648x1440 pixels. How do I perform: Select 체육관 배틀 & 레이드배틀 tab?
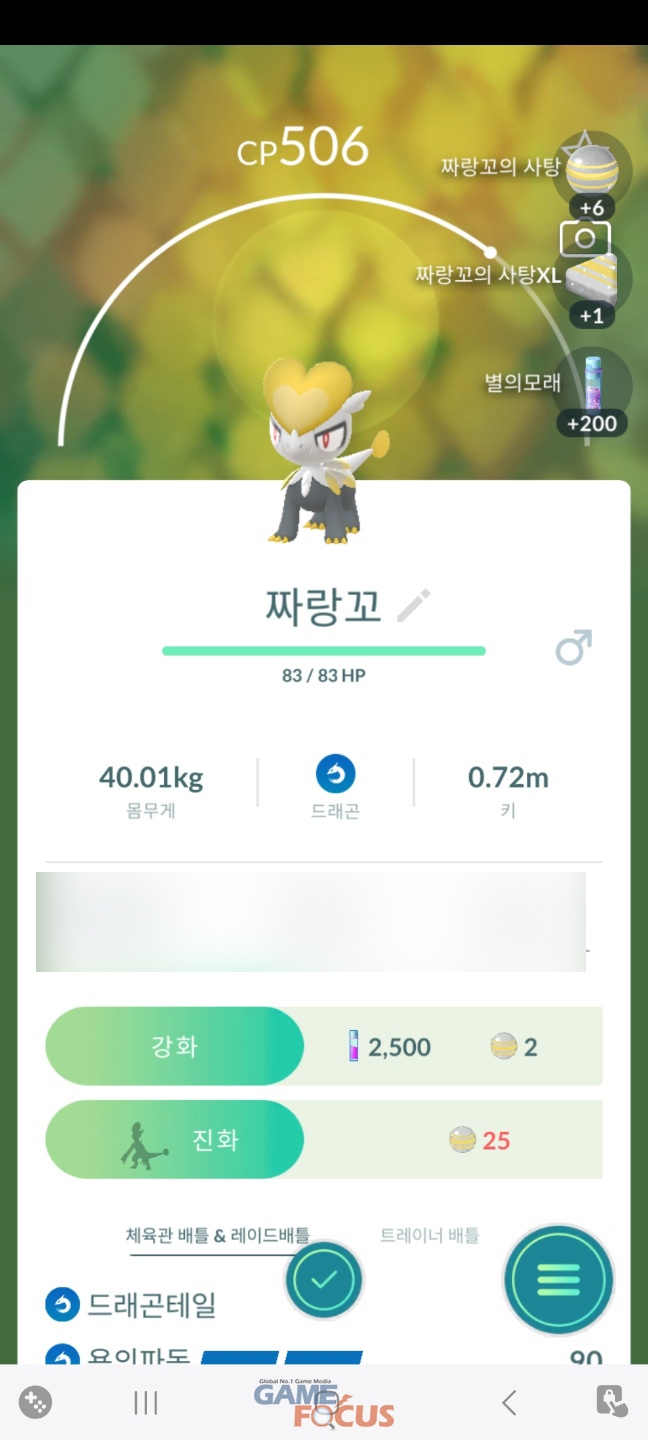click(x=217, y=1235)
